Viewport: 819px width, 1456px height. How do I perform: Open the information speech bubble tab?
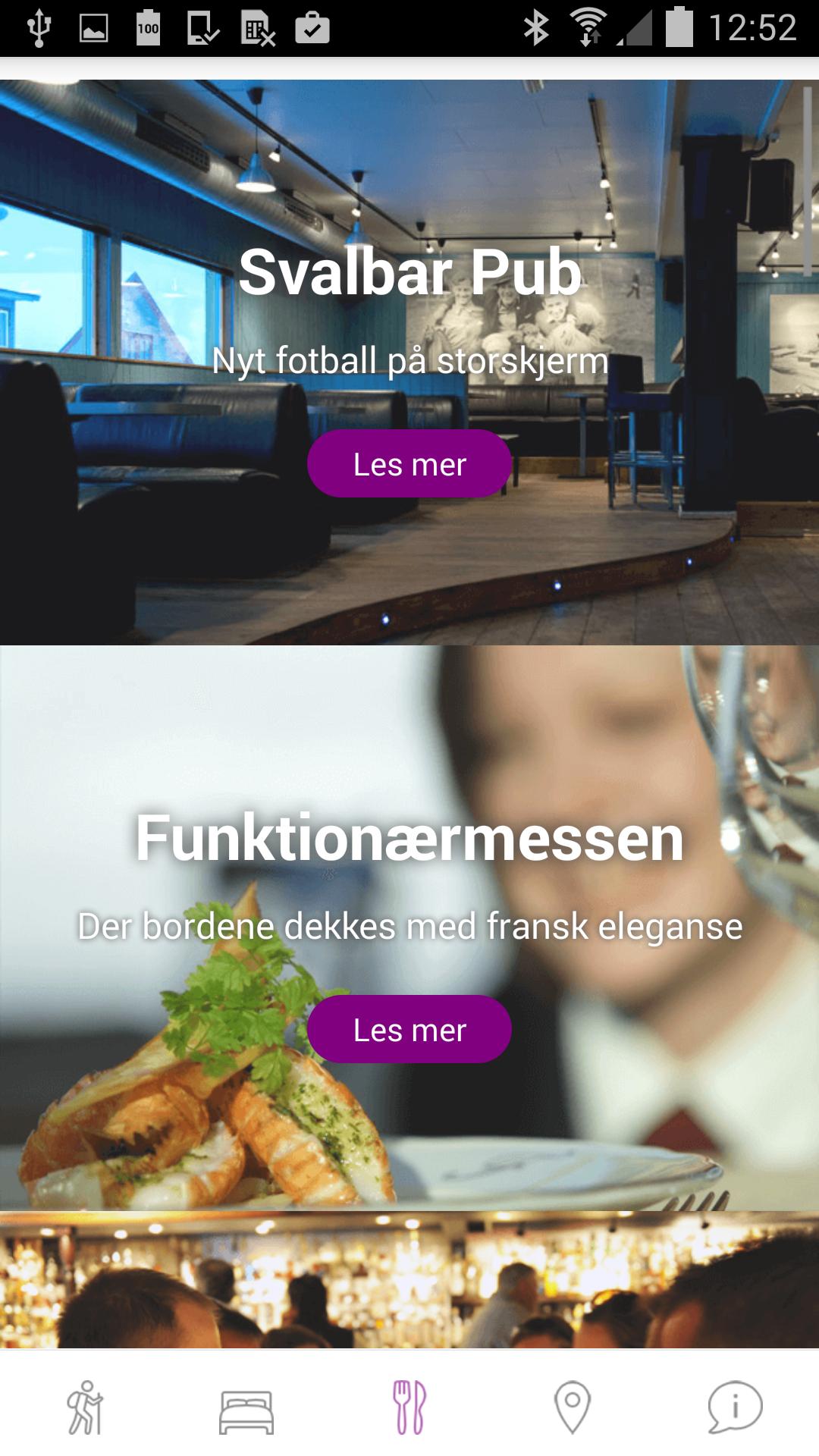[x=734, y=1407]
